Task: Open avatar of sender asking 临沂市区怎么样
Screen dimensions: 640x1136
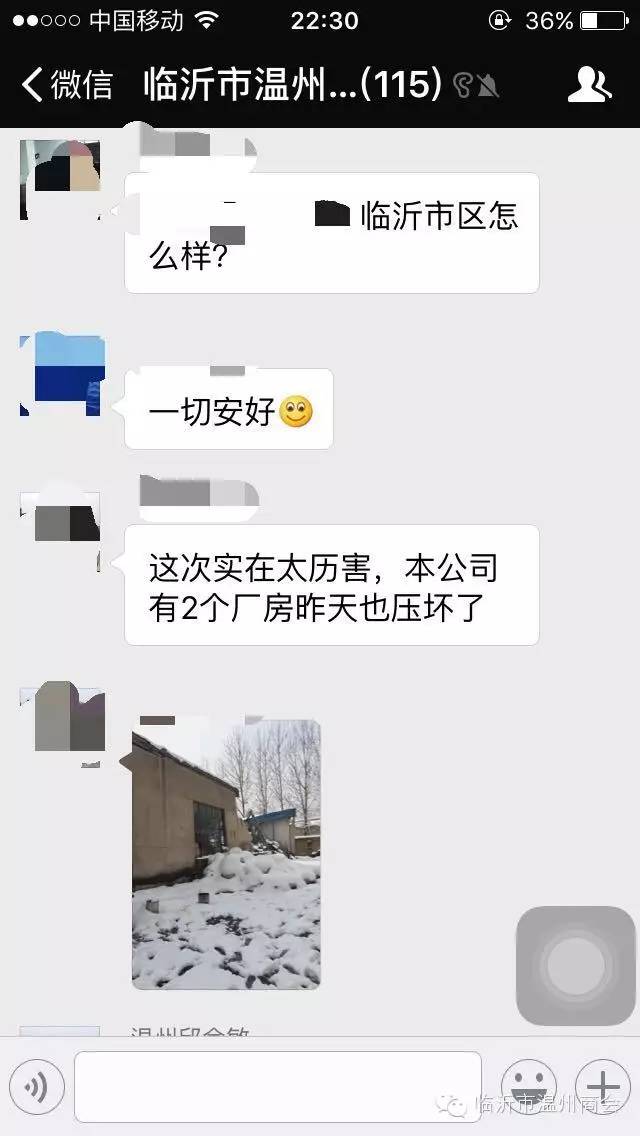Action: point(62,178)
